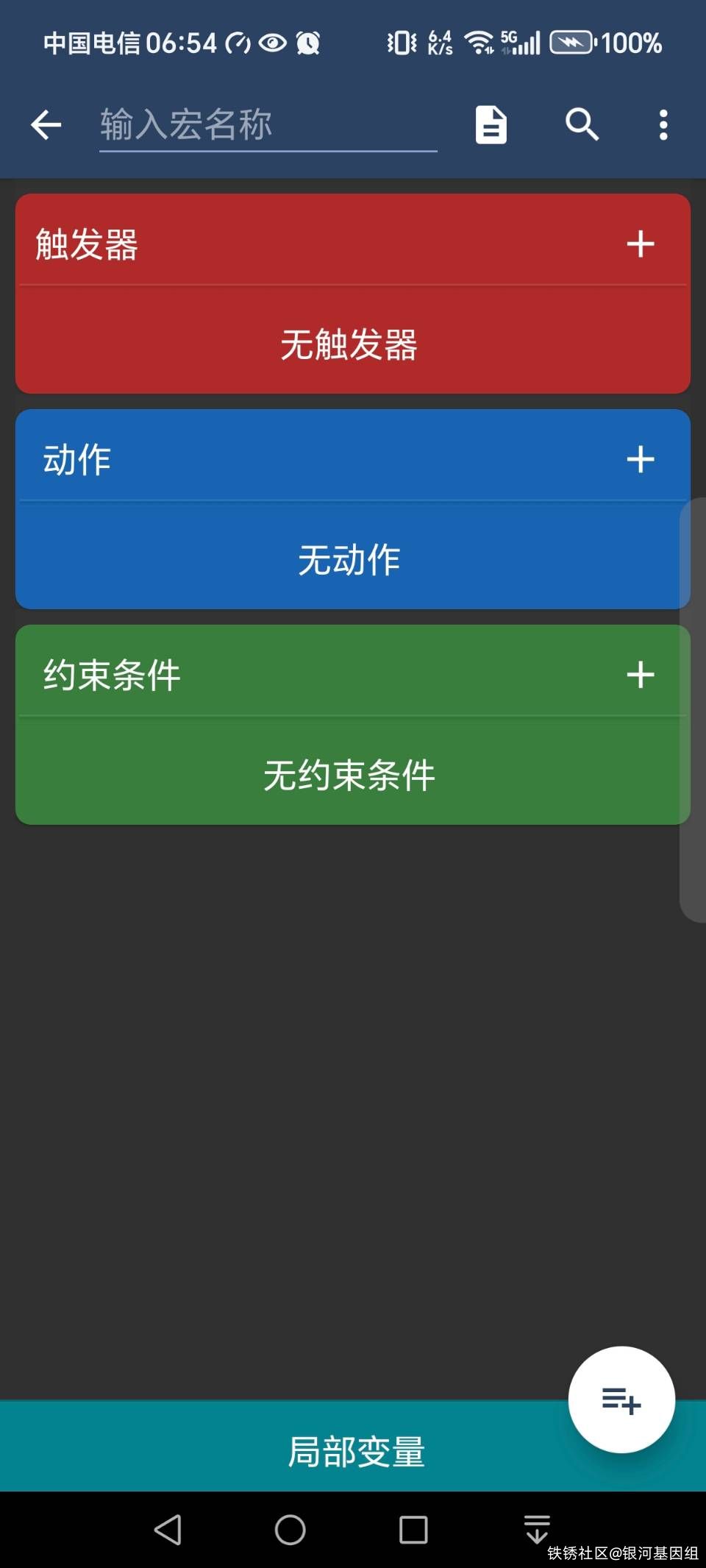This screenshot has width=706, height=1568.
Task: Tap the floating add-list button
Action: coord(621,1400)
